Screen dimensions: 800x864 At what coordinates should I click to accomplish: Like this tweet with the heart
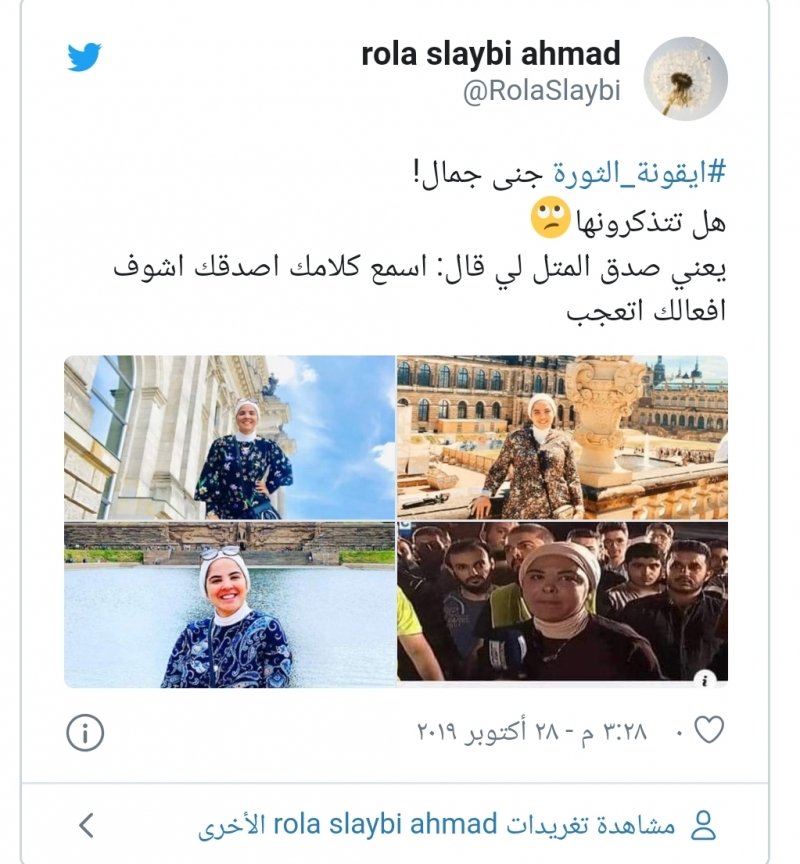pyautogui.click(x=709, y=732)
